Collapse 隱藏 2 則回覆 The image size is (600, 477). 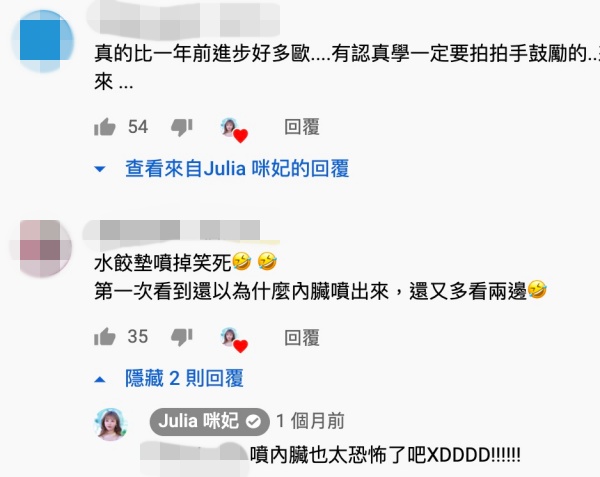[183, 378]
